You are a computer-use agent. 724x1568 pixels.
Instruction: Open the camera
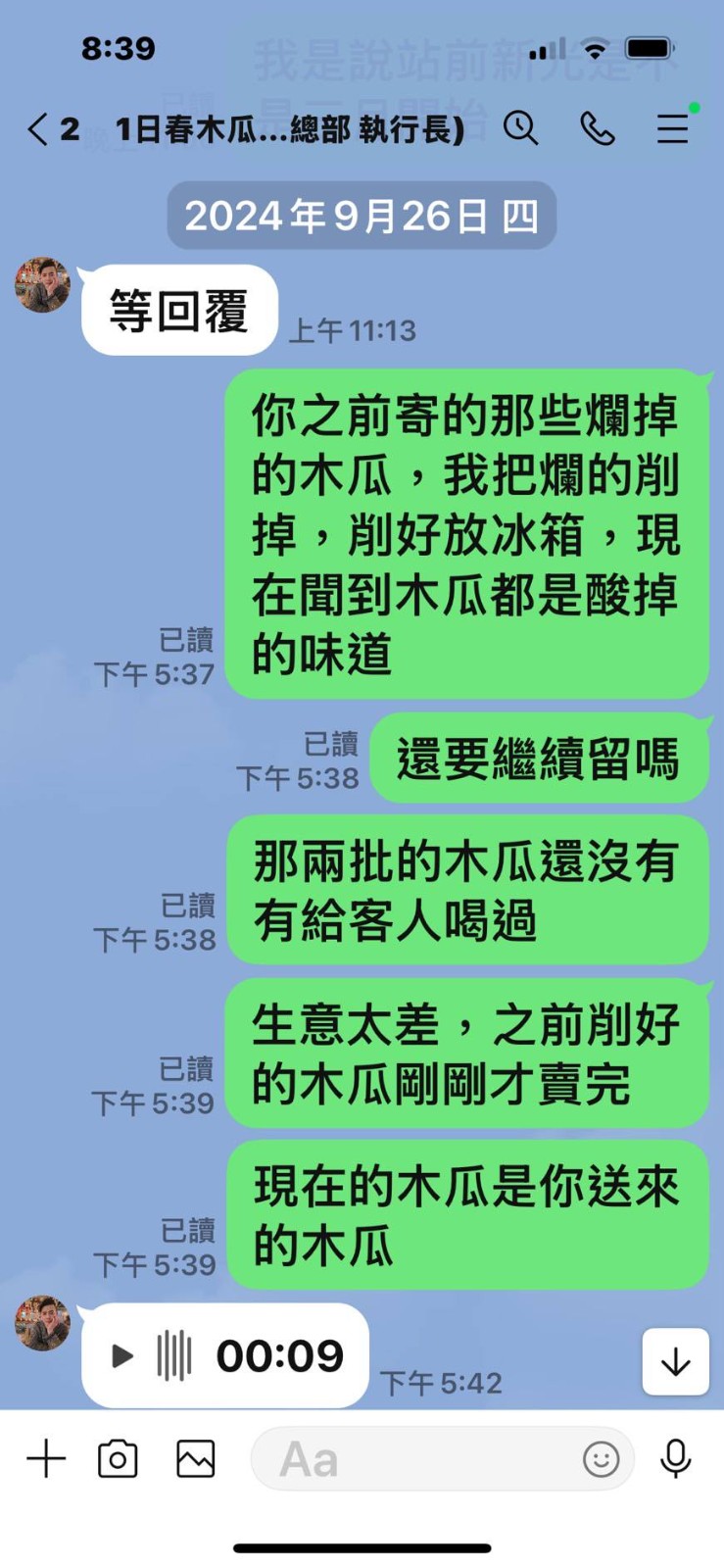[x=118, y=1458]
